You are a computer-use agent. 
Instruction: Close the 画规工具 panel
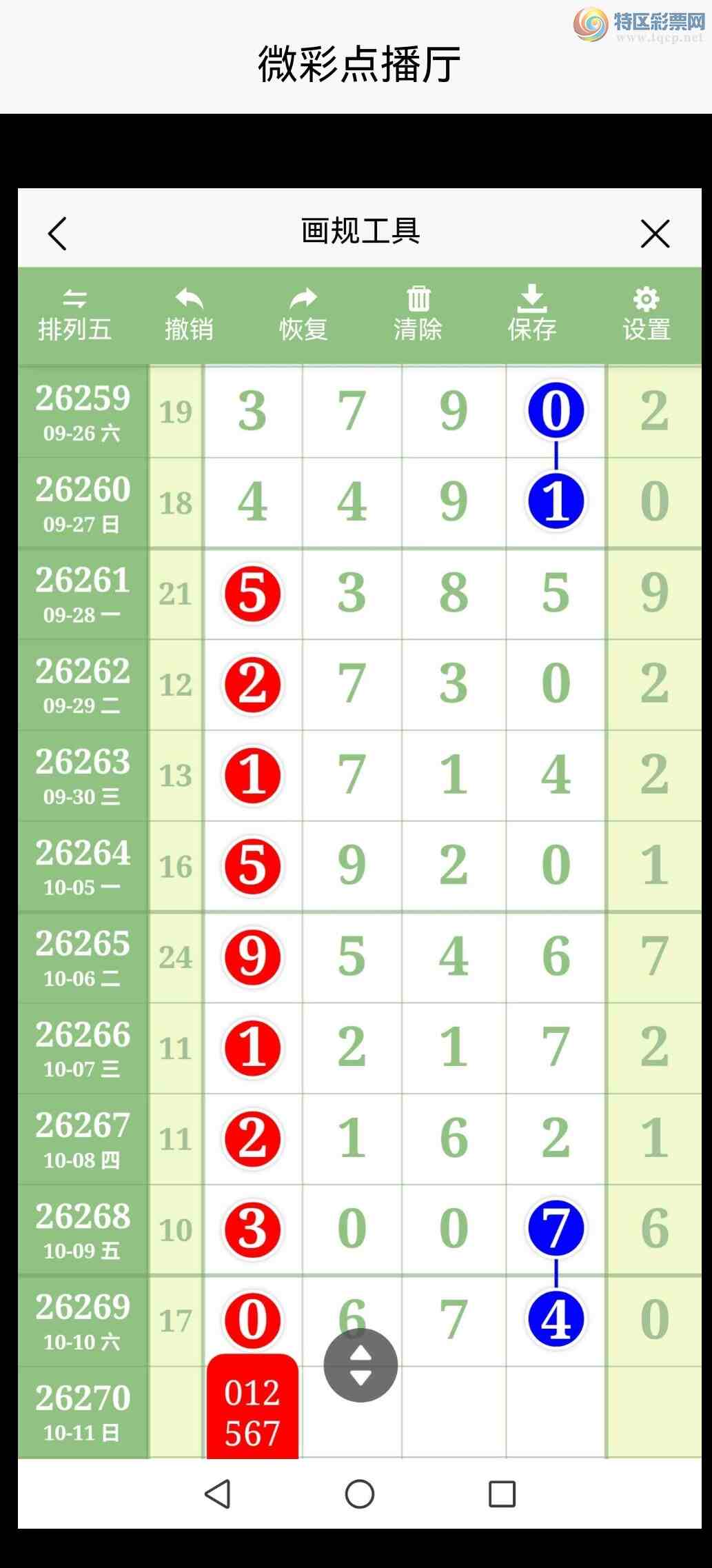point(655,233)
